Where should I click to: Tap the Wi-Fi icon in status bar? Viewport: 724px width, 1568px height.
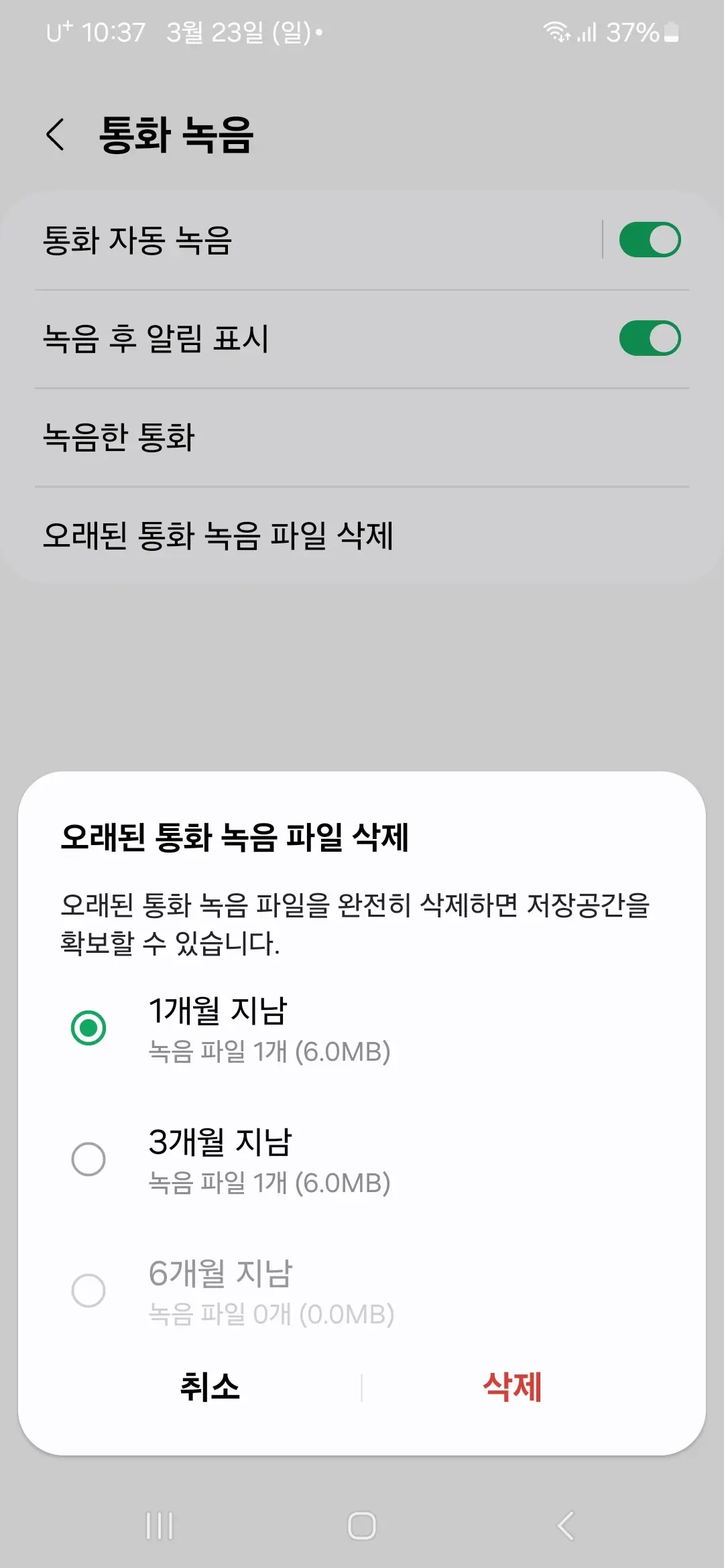tap(558, 31)
